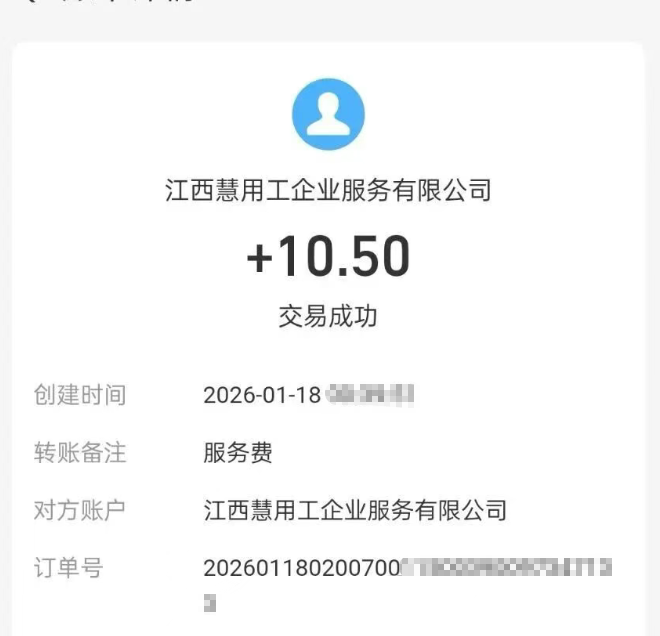Open the payer's profile avatar
The image size is (660, 636).
[328, 115]
